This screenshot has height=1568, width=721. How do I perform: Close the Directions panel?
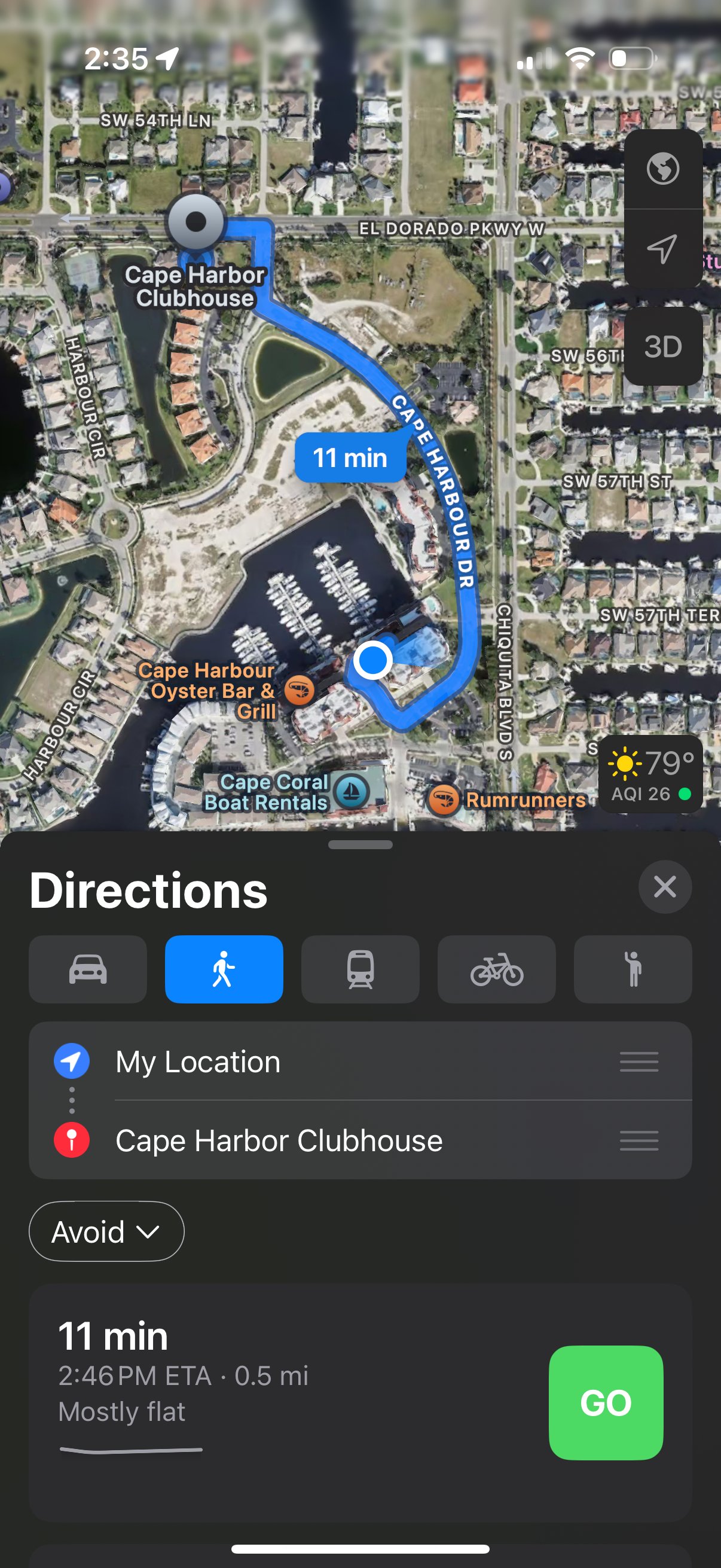click(x=664, y=887)
